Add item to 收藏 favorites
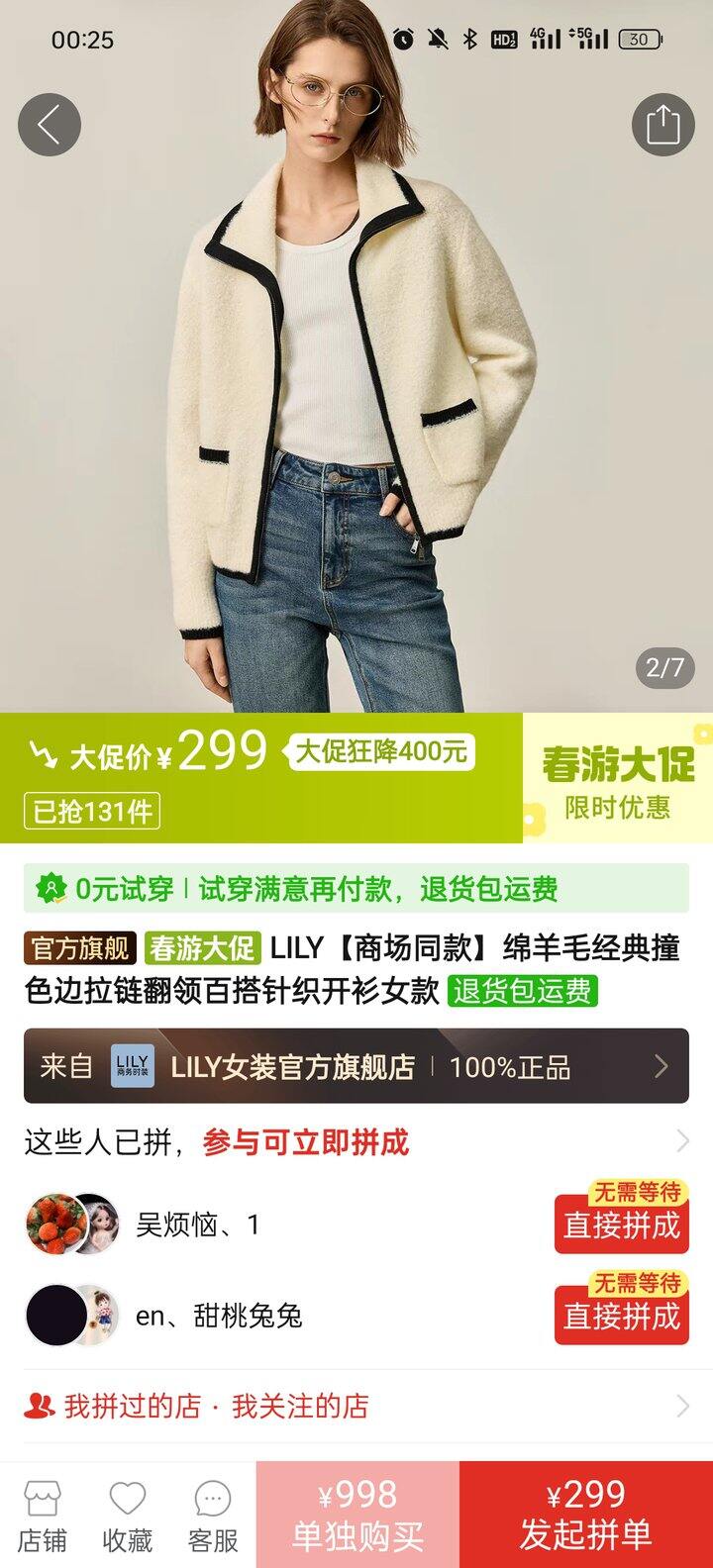 (128, 1517)
